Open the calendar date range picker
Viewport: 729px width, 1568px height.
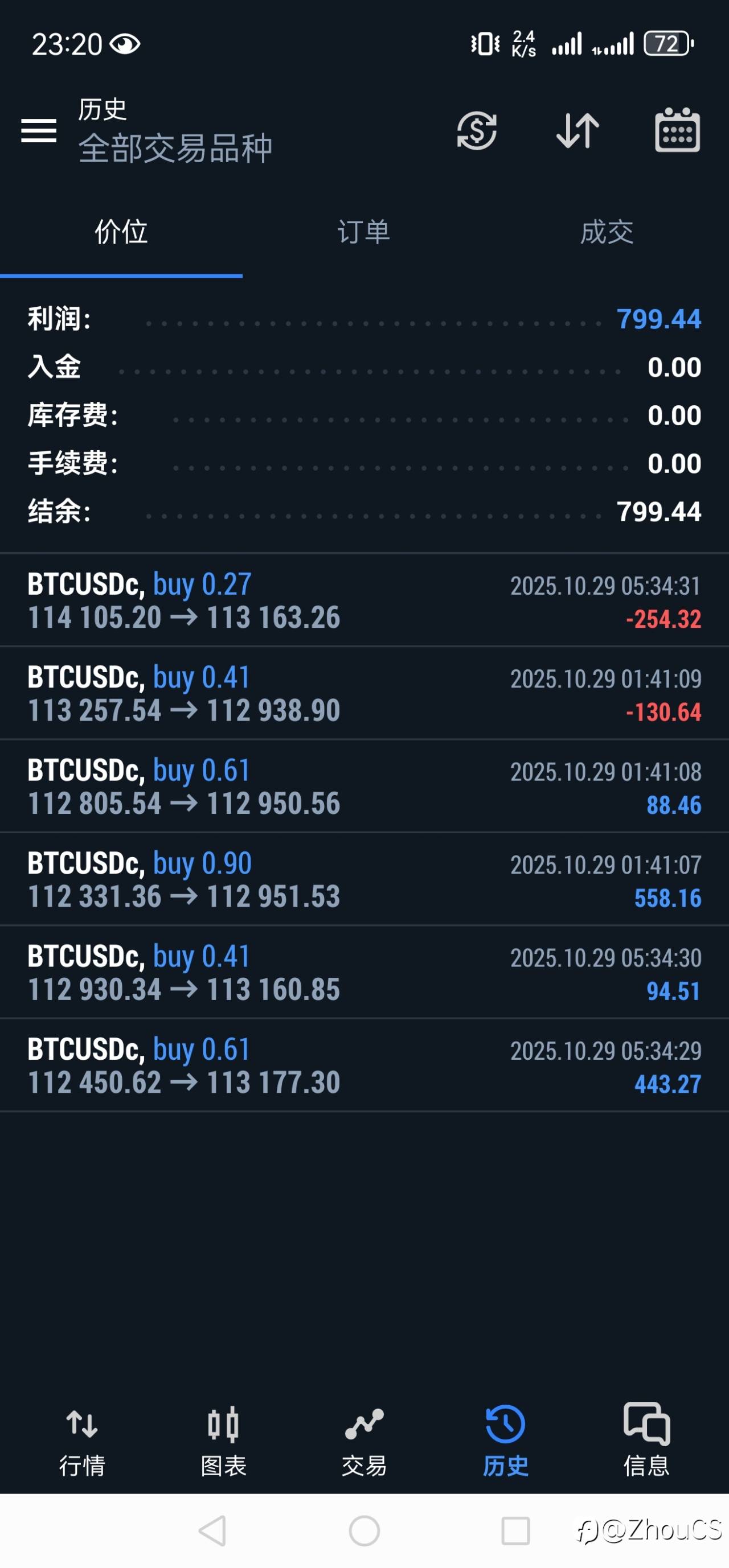tap(677, 131)
